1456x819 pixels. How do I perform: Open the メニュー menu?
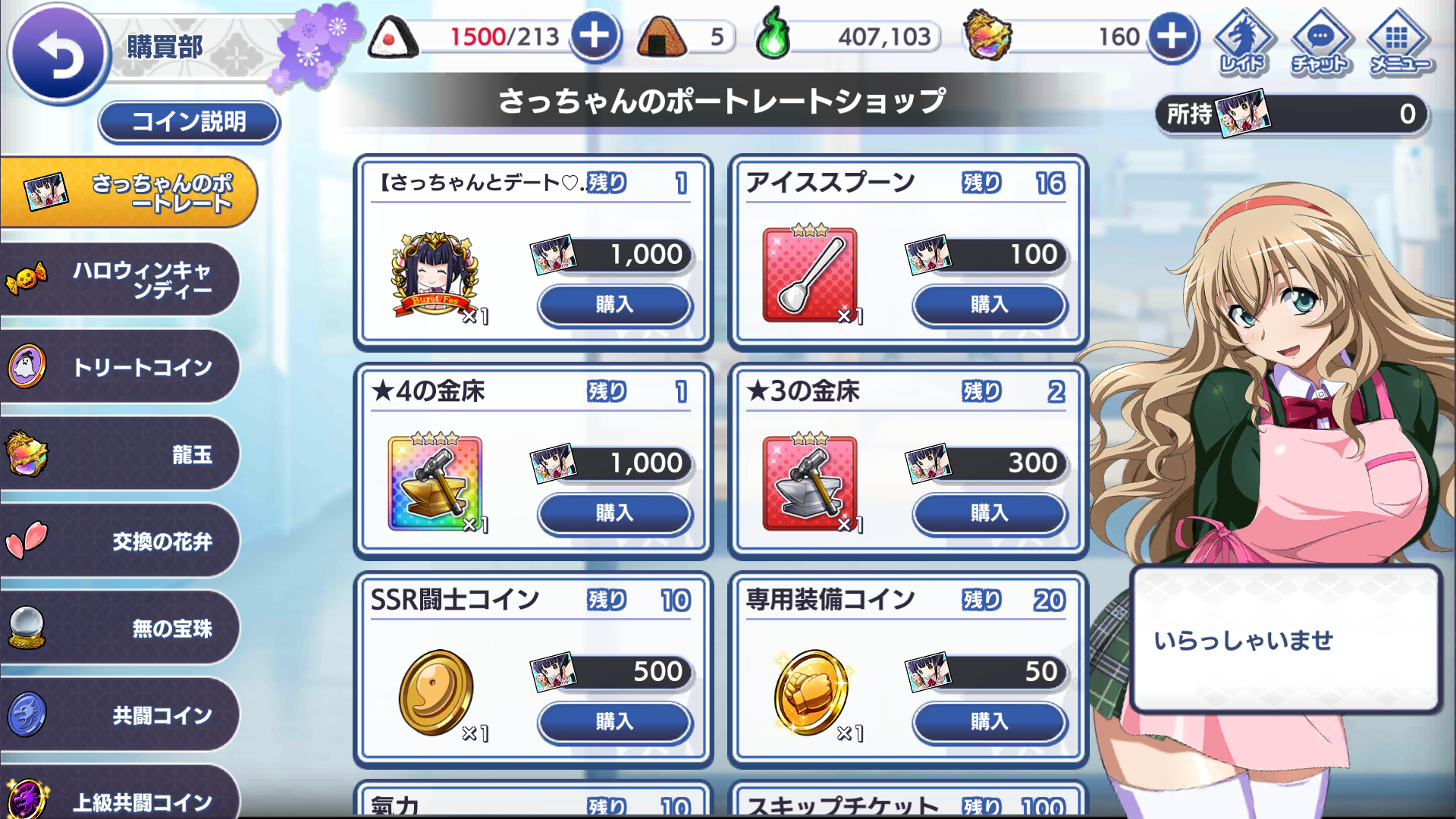[x=1398, y=42]
